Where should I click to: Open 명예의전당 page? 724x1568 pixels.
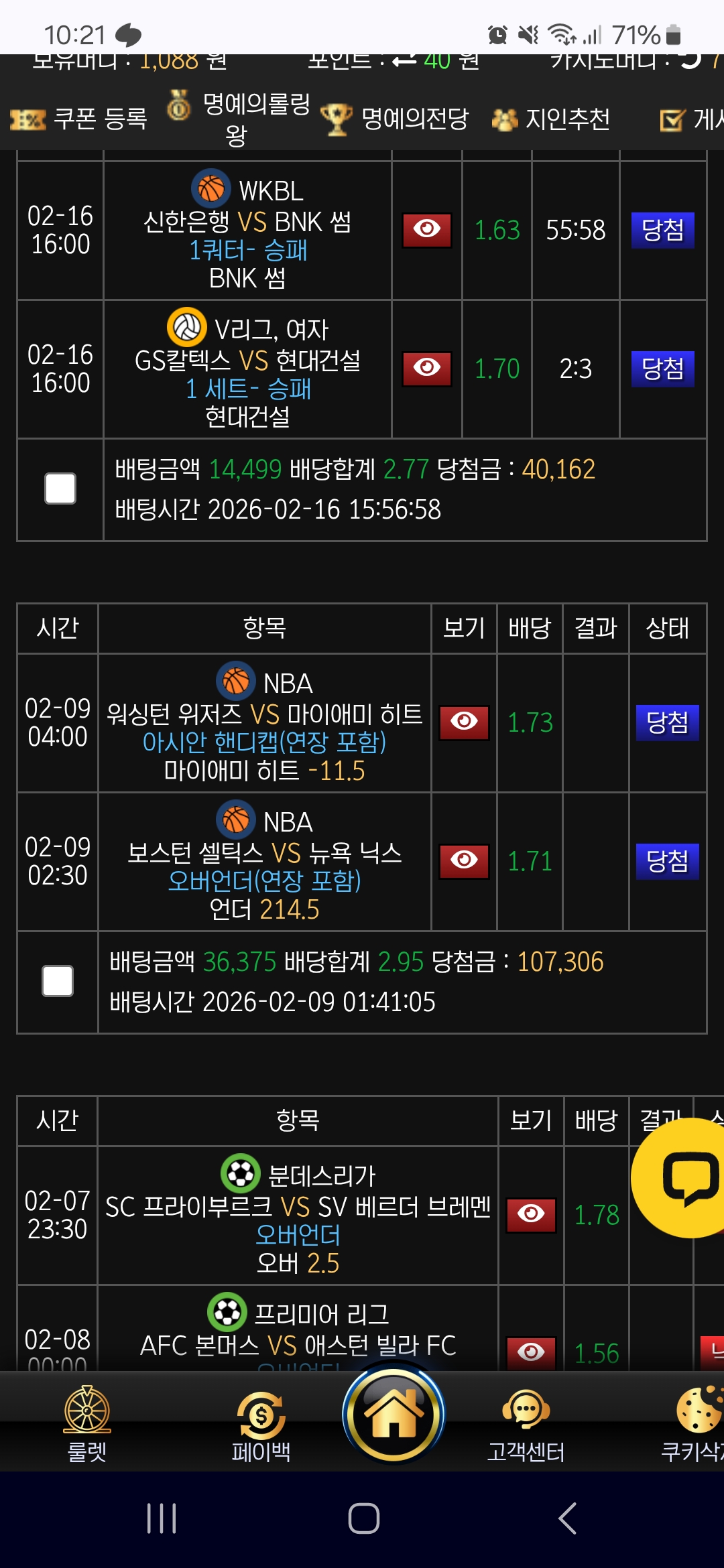click(x=396, y=119)
